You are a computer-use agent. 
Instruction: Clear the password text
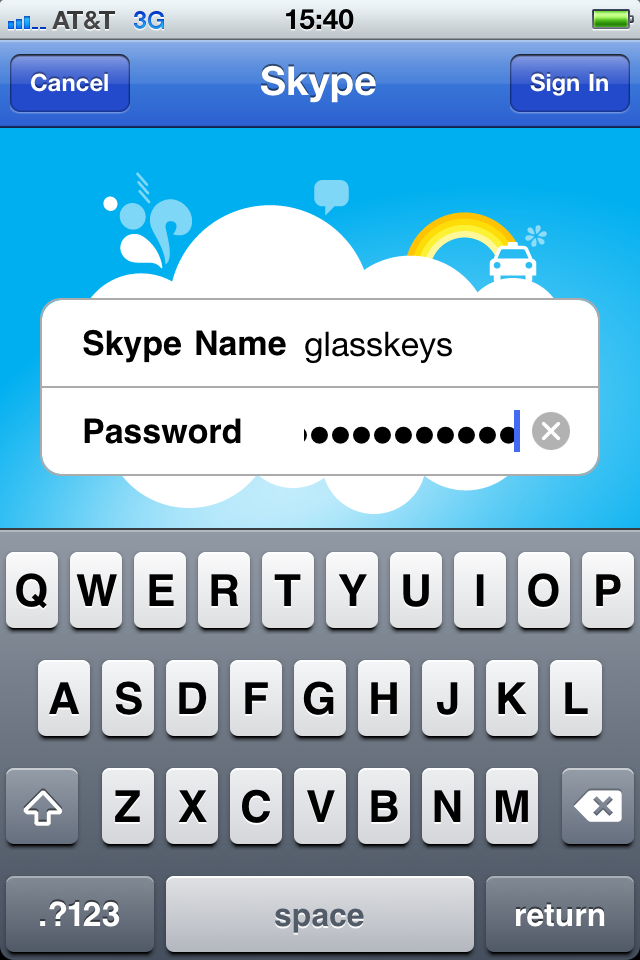click(x=551, y=432)
